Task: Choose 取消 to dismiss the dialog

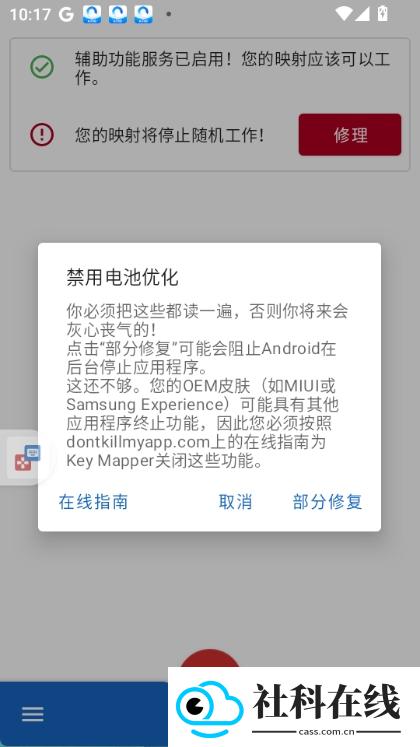Action: [x=235, y=502]
